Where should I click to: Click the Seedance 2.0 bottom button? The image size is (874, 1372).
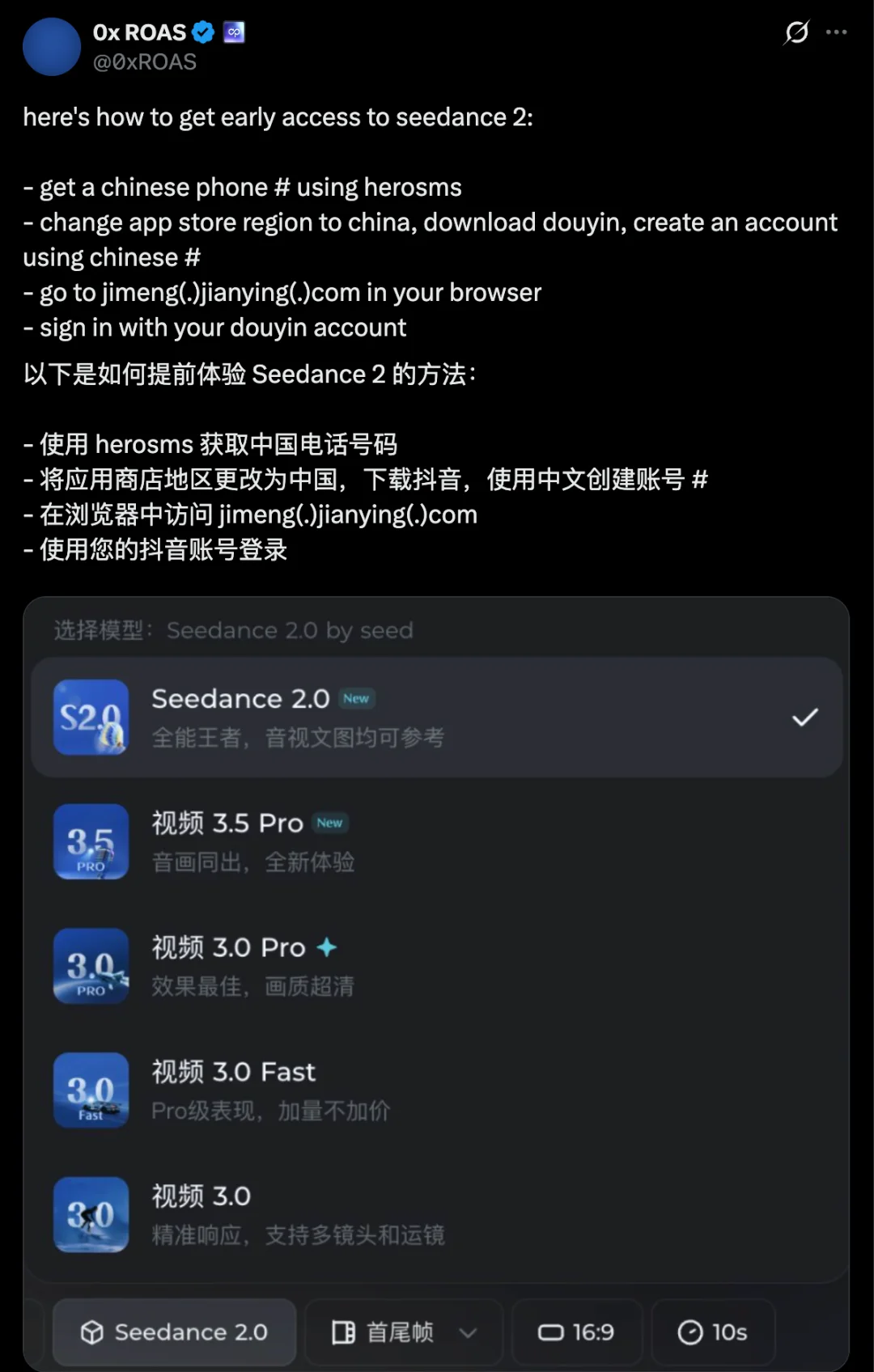pos(174,1332)
